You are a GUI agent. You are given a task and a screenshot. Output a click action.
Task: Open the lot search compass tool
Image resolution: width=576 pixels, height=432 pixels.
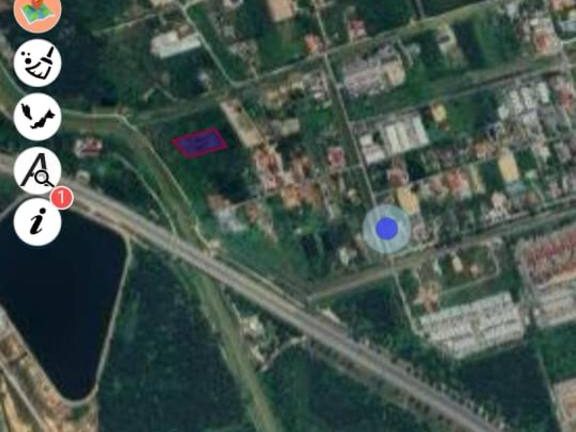(37, 171)
